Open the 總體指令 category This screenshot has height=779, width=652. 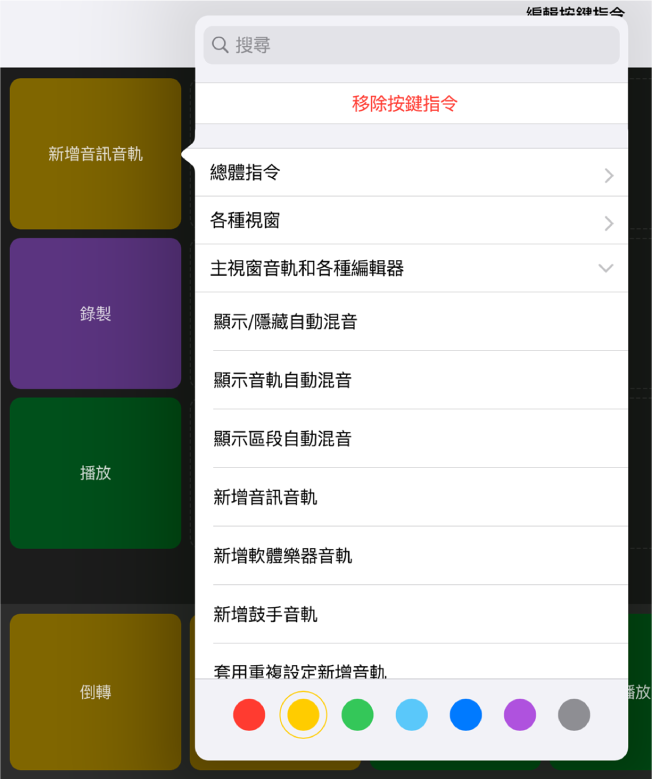(x=411, y=173)
